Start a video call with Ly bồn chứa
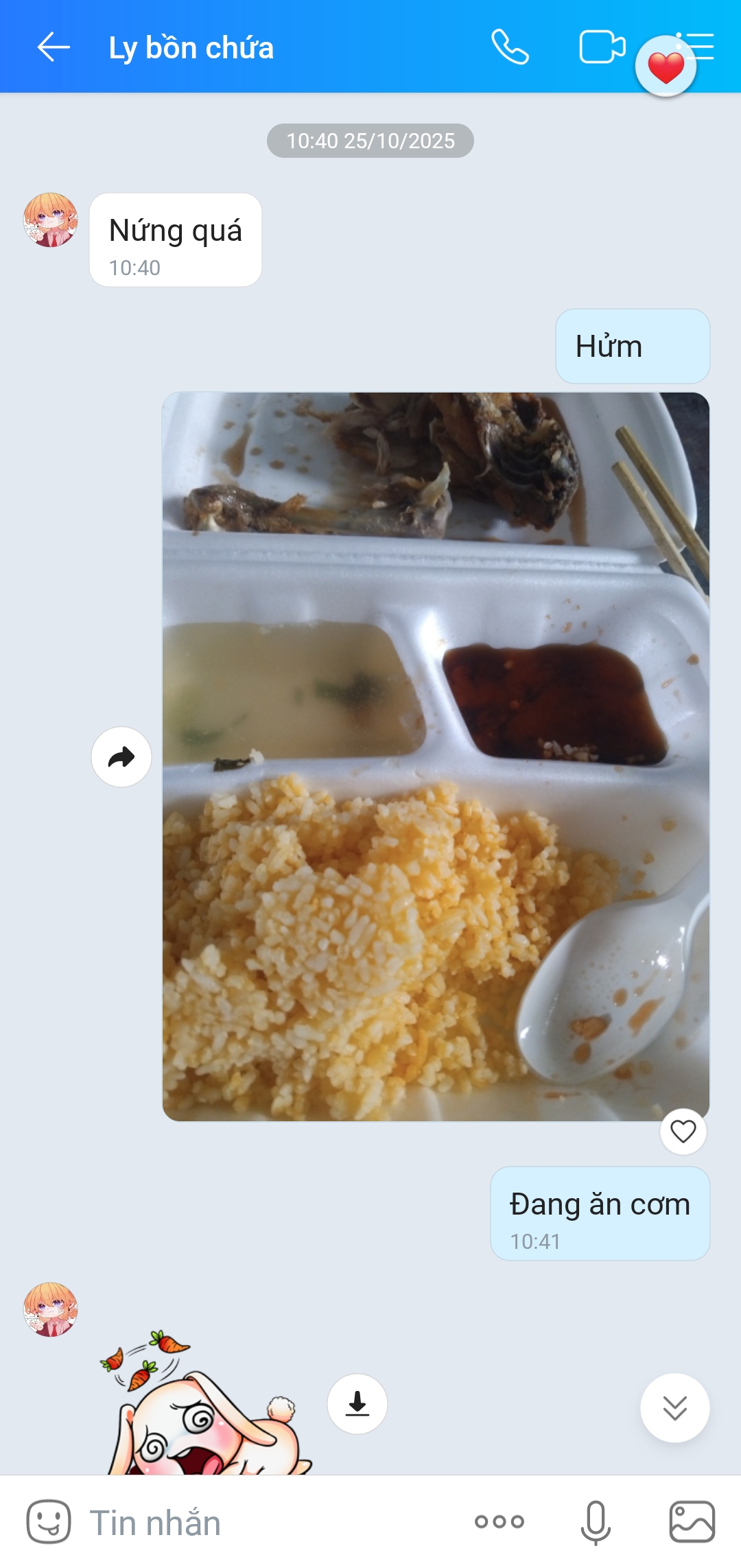Screen dimensions: 741x1568 click(x=602, y=47)
